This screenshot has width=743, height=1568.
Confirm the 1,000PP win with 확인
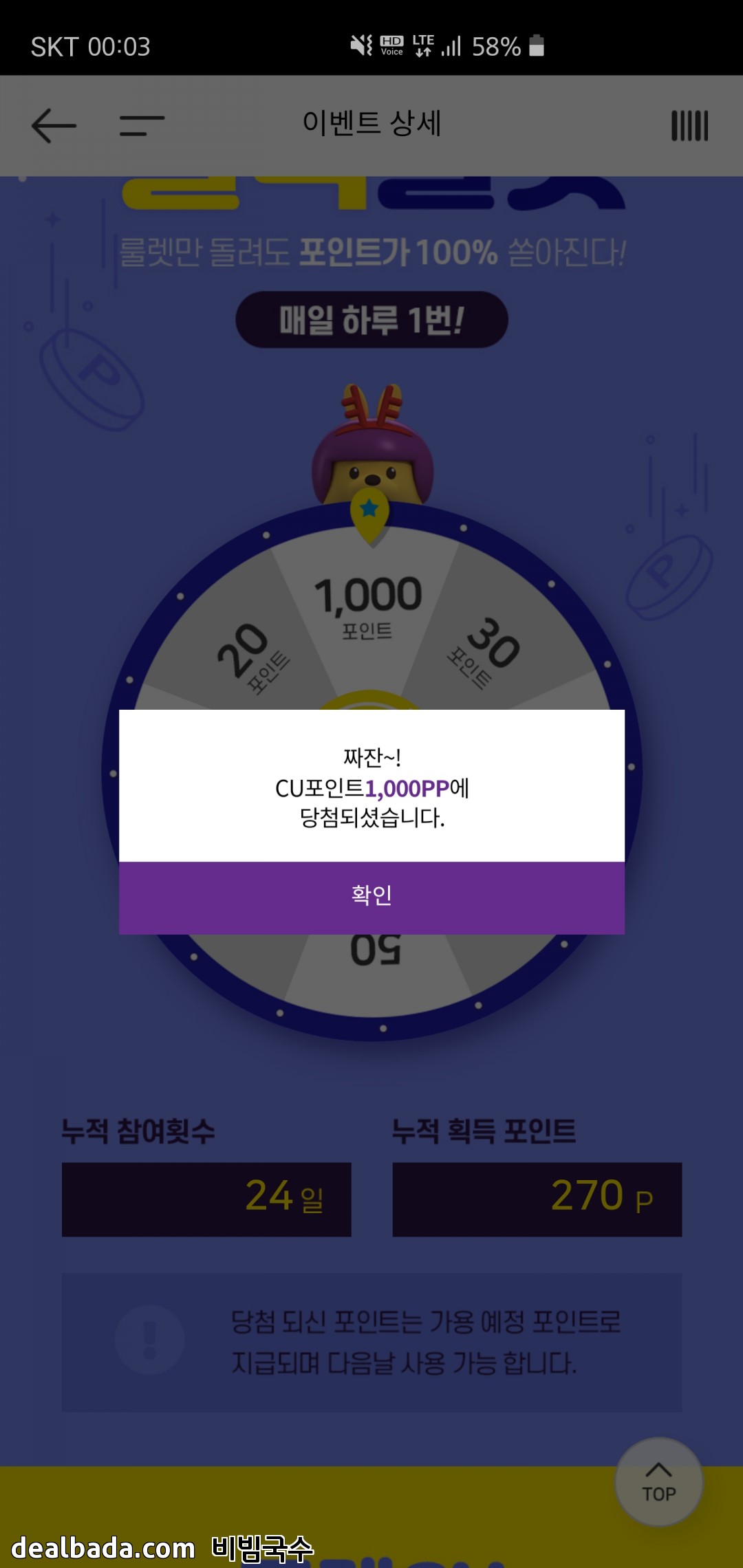(371, 897)
